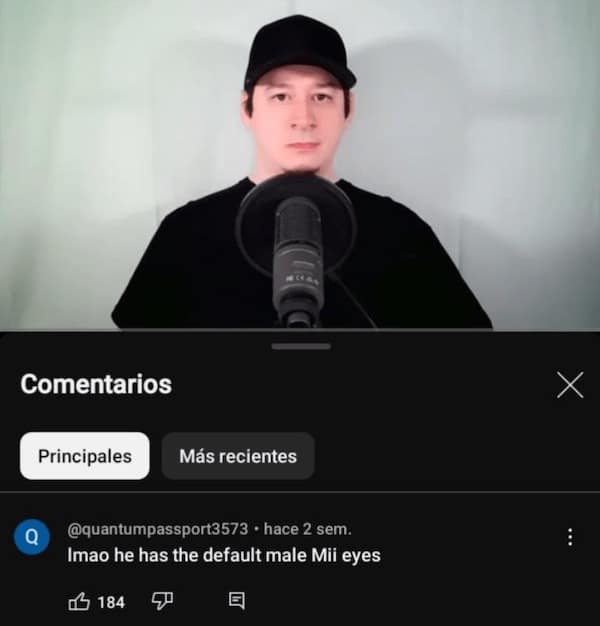The image size is (600, 626).
Task: Close the Comentarios panel
Action: 570,384
